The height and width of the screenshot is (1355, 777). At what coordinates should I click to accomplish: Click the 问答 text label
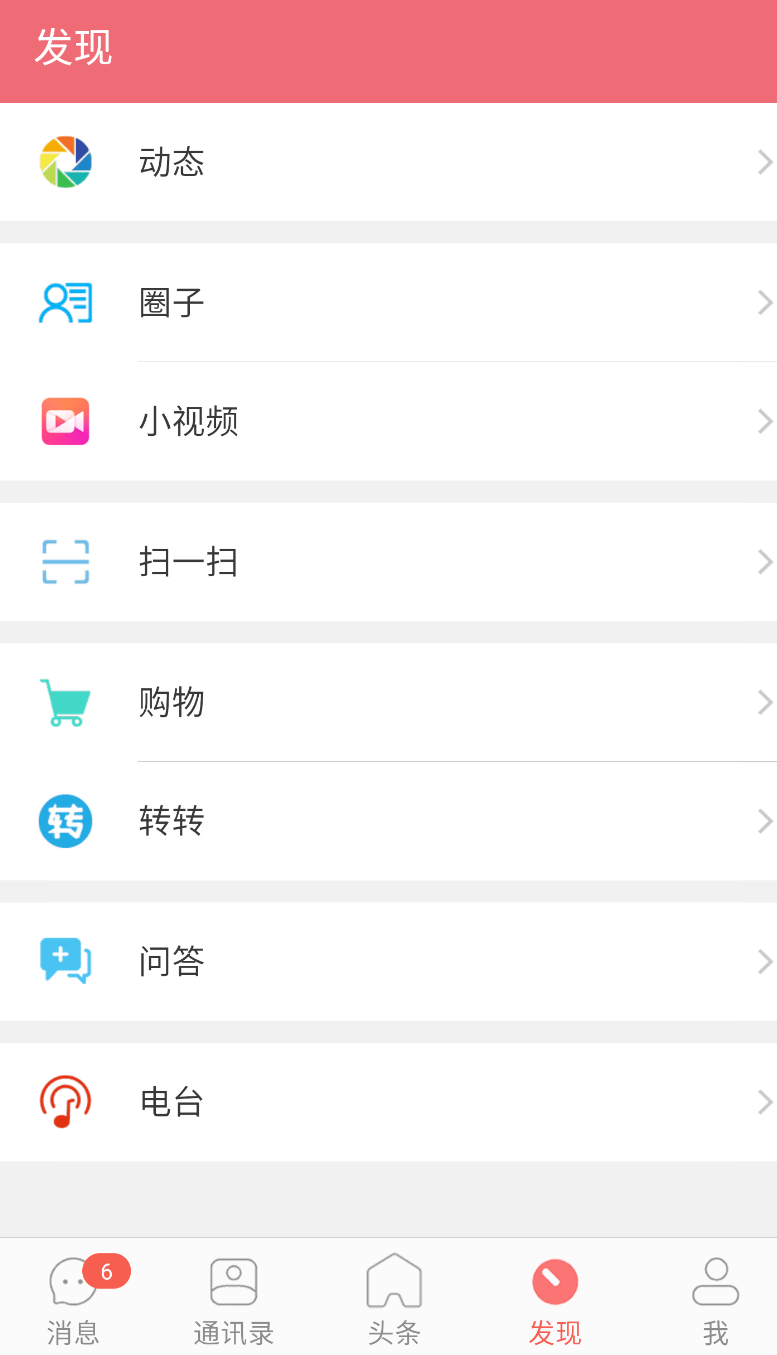[x=171, y=962]
